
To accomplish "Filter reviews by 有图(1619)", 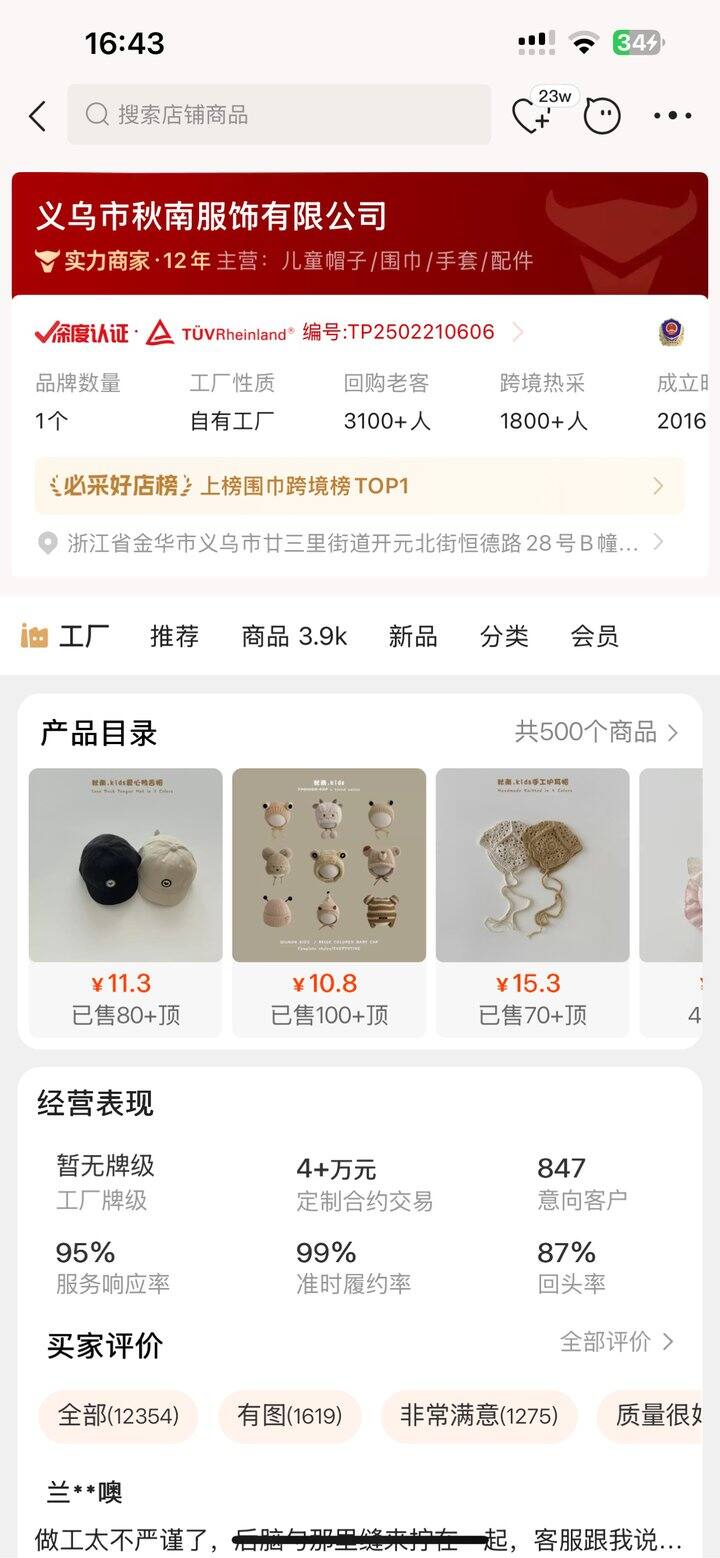I will tap(289, 1416).
